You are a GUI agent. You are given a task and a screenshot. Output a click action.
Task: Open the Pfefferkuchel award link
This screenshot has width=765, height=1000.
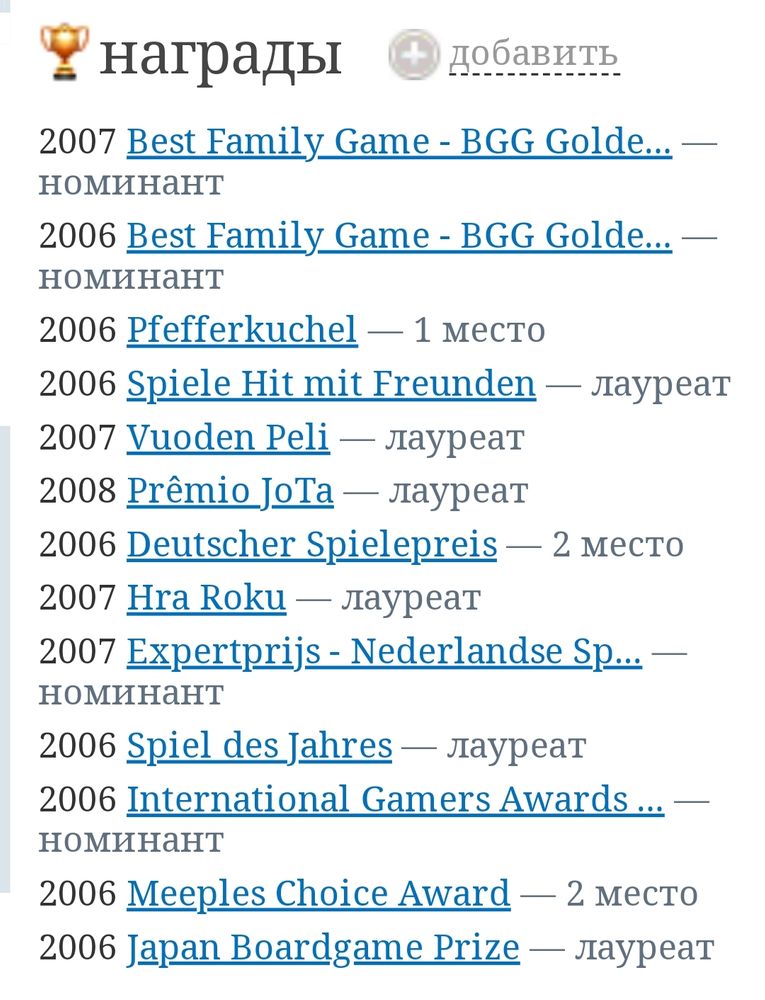pos(241,330)
